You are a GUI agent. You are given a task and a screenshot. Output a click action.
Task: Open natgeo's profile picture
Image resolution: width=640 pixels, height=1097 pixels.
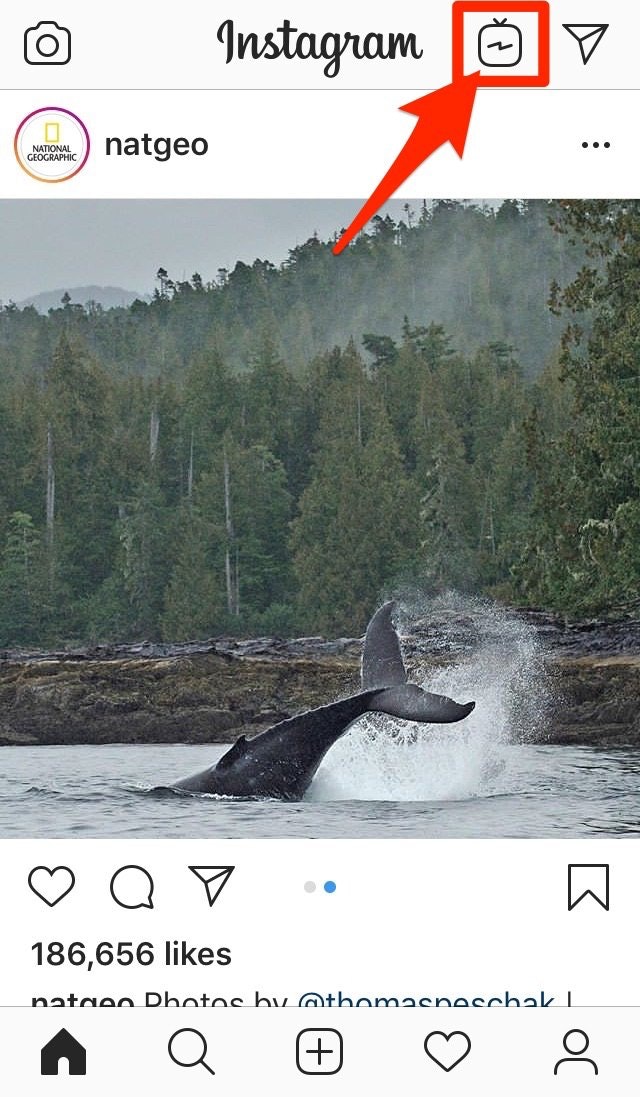(52, 145)
